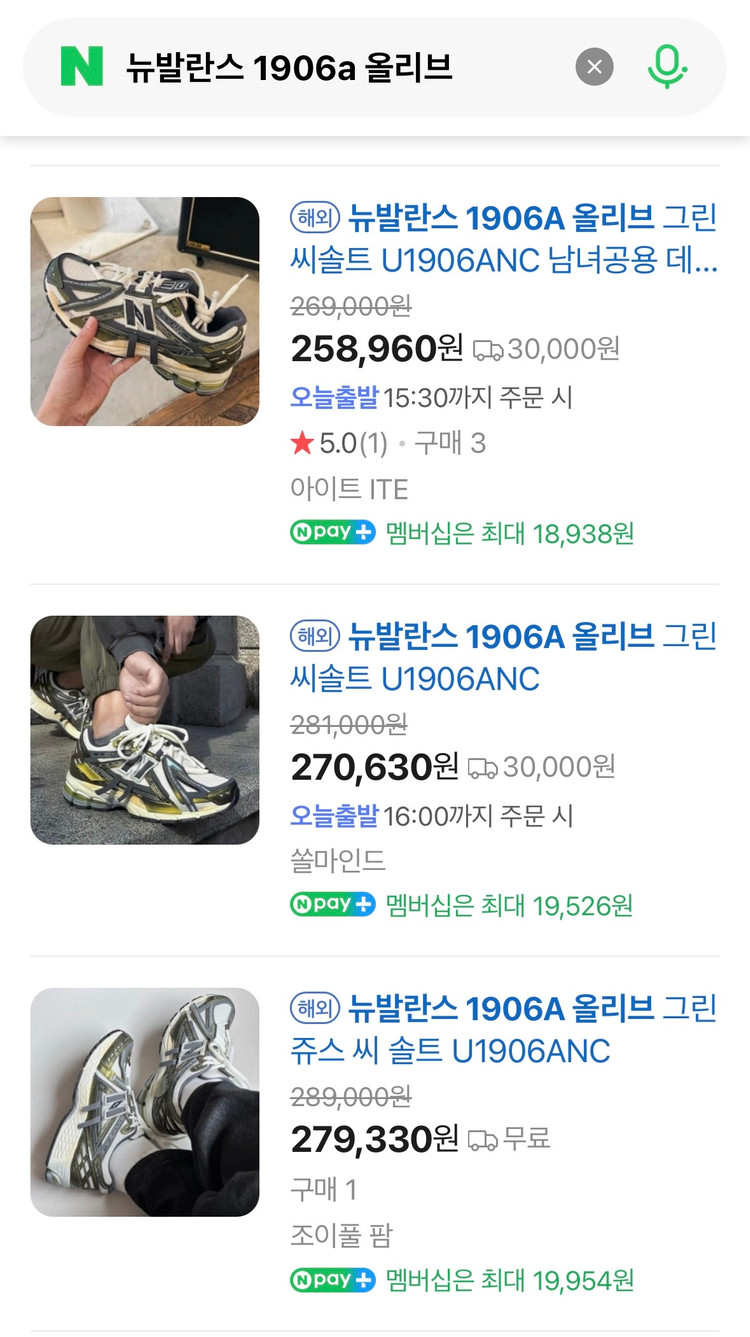Click the Npay badge next to 쏠마인드 listing
Screen dimensions: 750x1337
tap(332, 906)
